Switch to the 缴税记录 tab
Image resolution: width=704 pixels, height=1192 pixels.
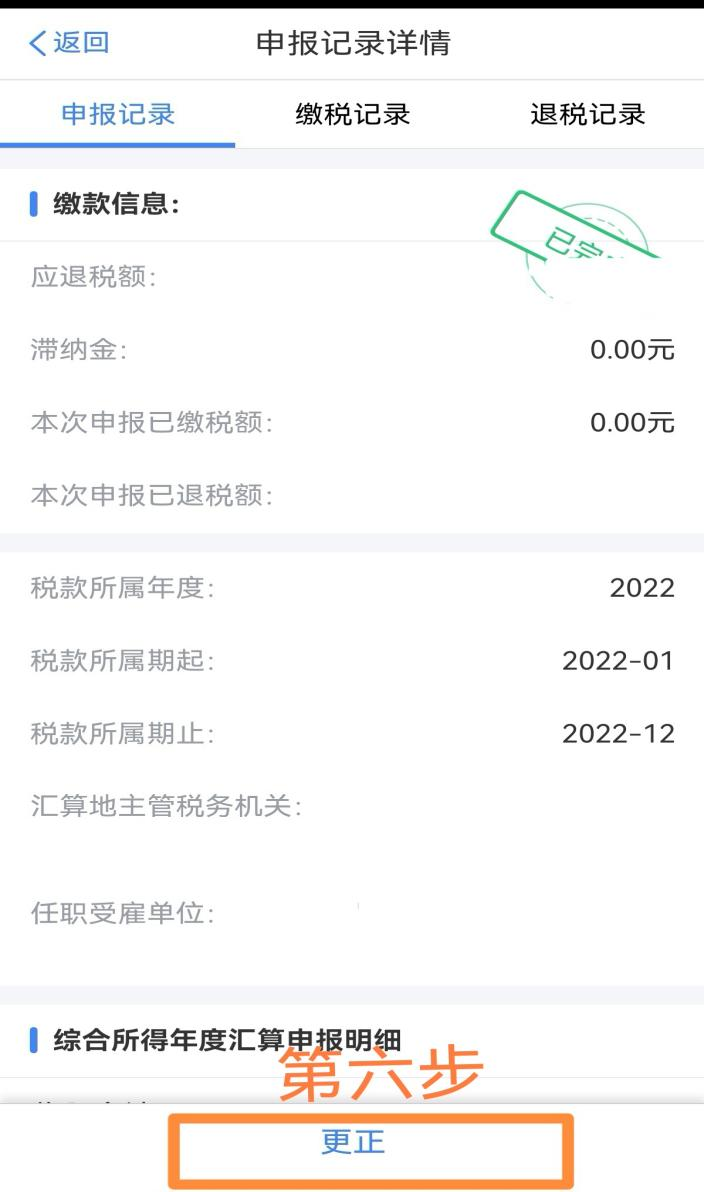[x=352, y=115]
